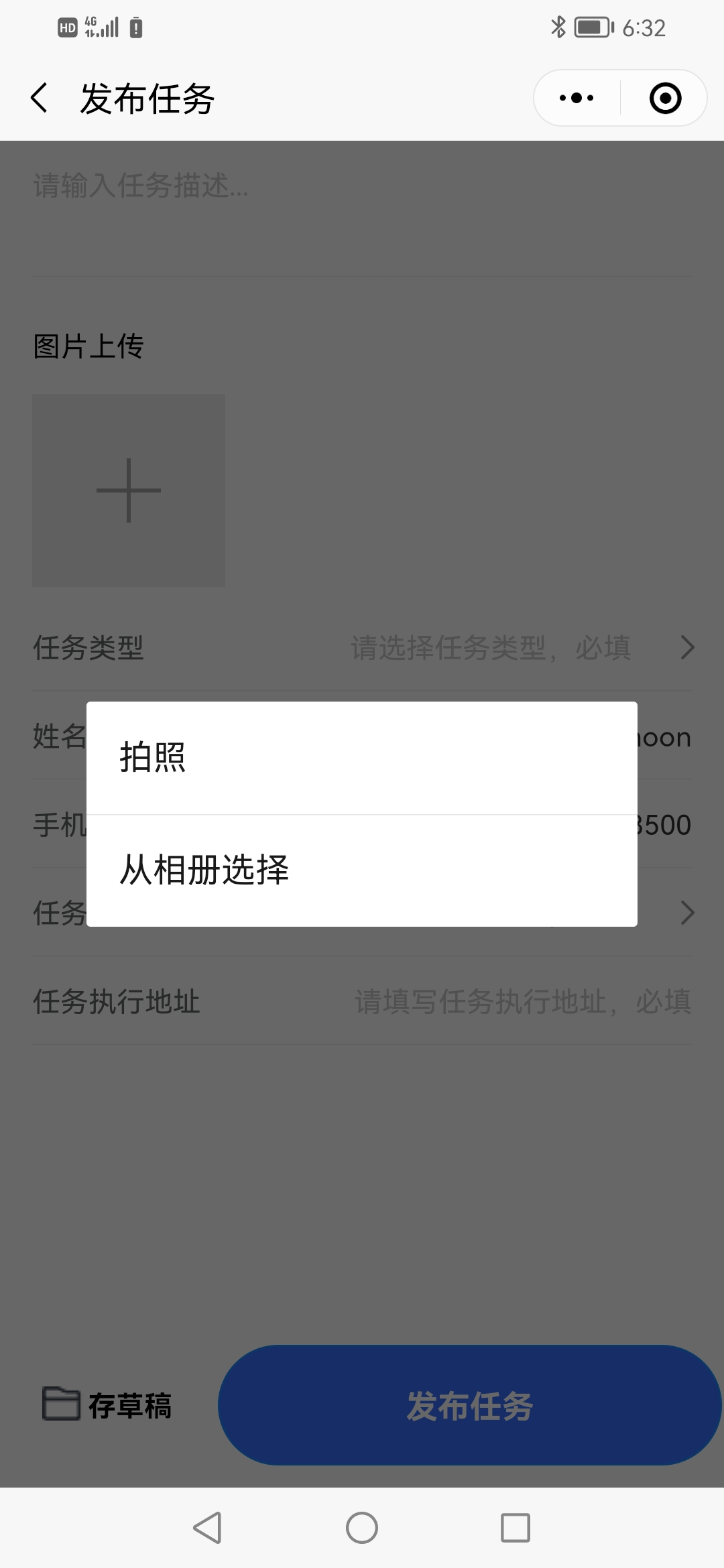Open the mini program more options menu

(x=577, y=99)
